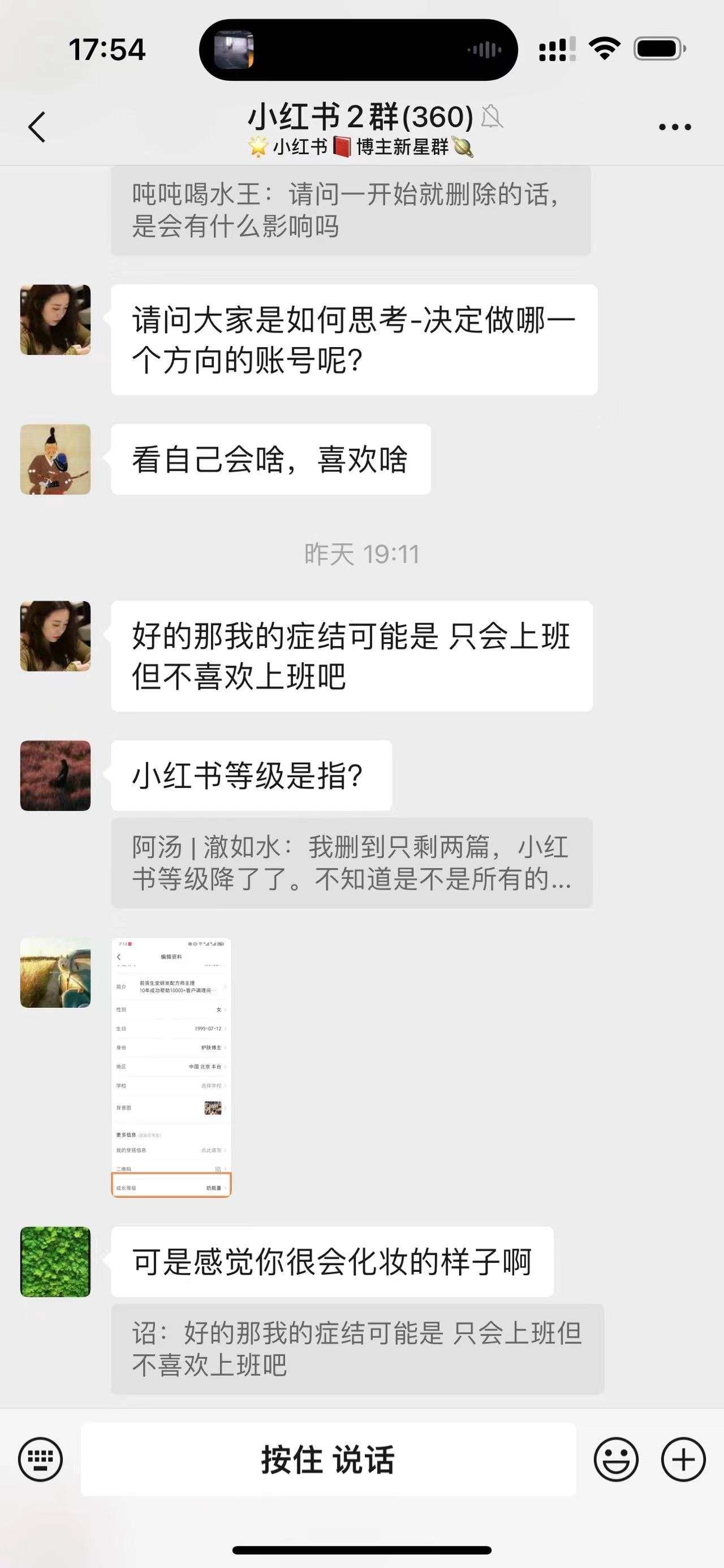
Task: Open avatar beside 好的那我的症结可能是 message
Action: point(55,636)
